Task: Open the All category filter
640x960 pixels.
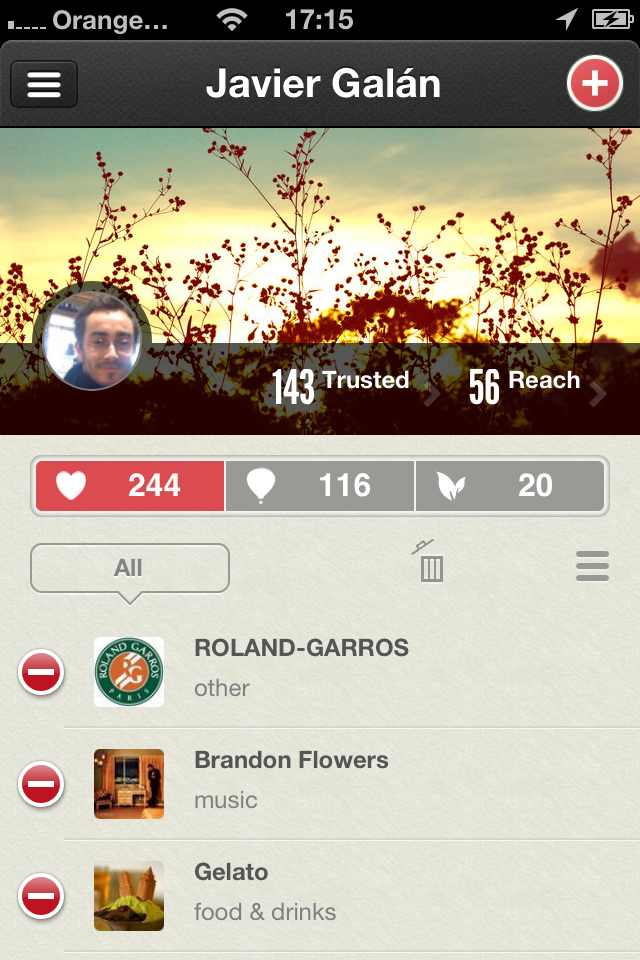Action: coord(130,569)
